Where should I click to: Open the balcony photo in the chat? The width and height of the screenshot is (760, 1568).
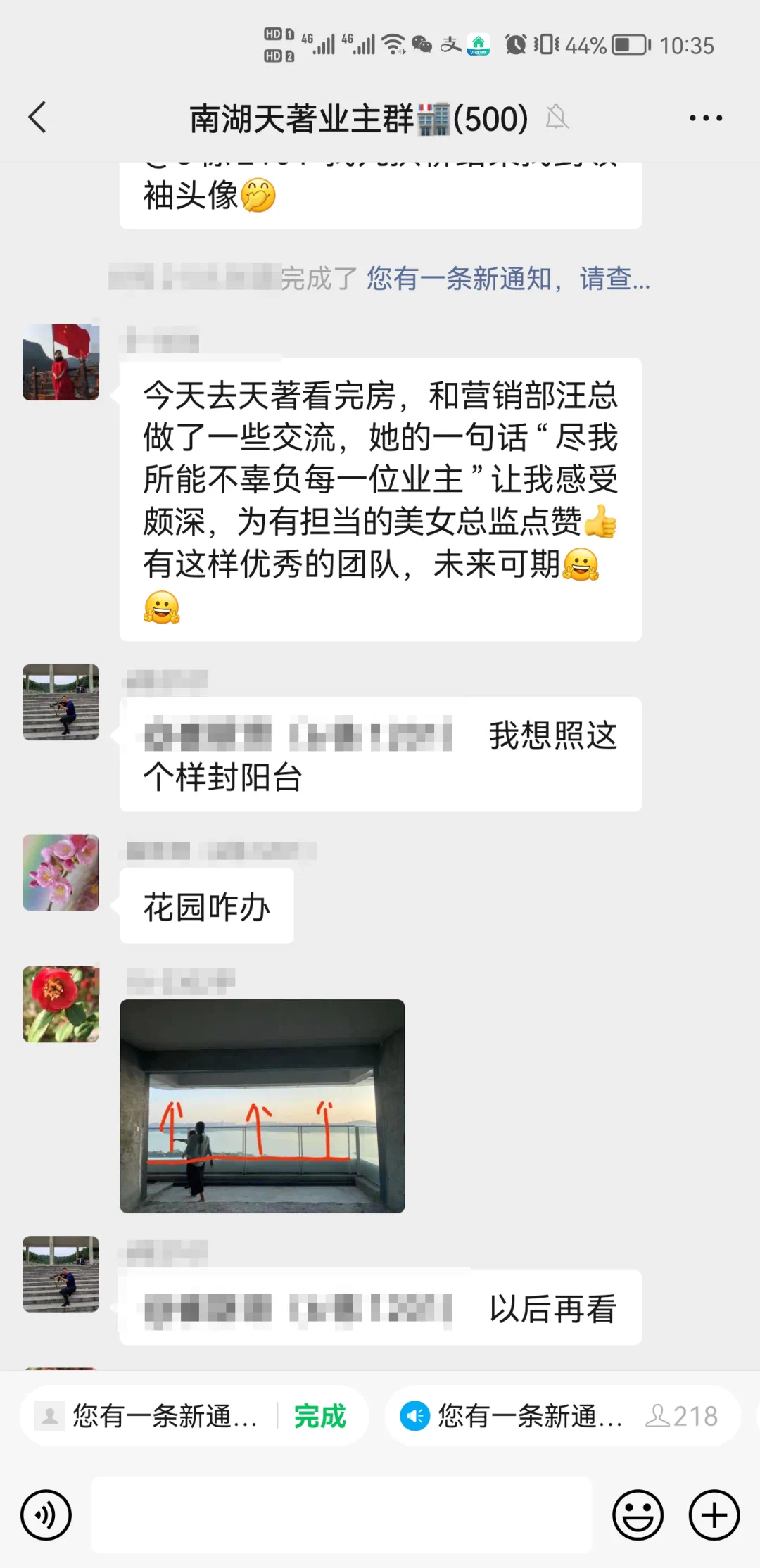(262, 1106)
